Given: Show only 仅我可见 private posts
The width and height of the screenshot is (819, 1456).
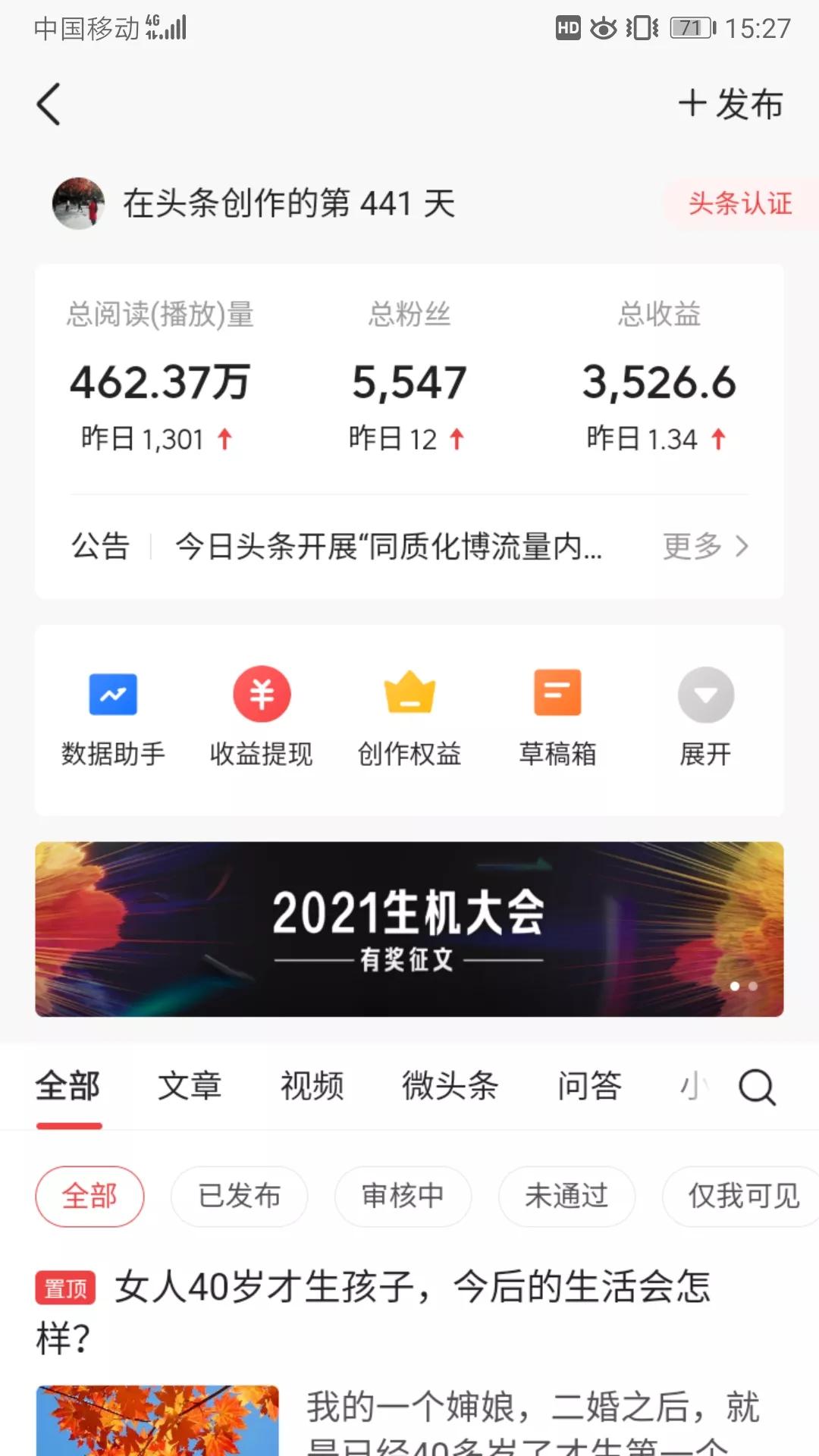Looking at the screenshot, I should click(x=739, y=1196).
